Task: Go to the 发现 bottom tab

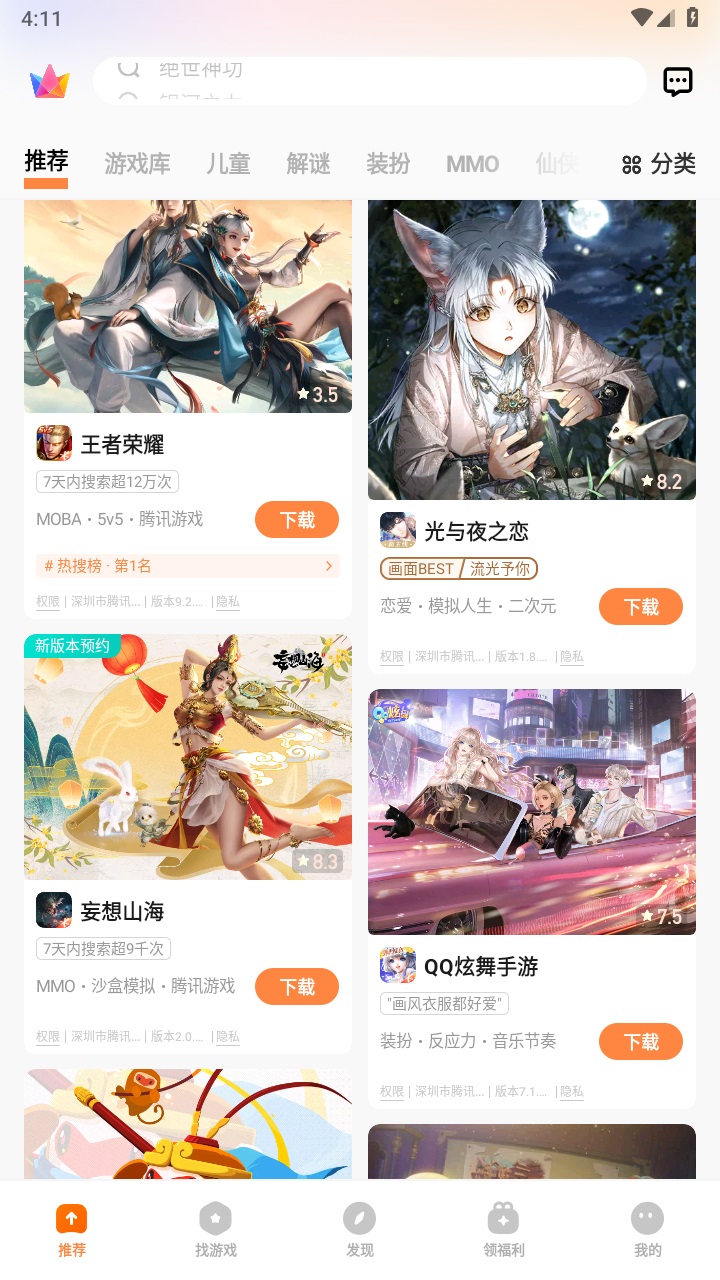Action: coord(360,1230)
